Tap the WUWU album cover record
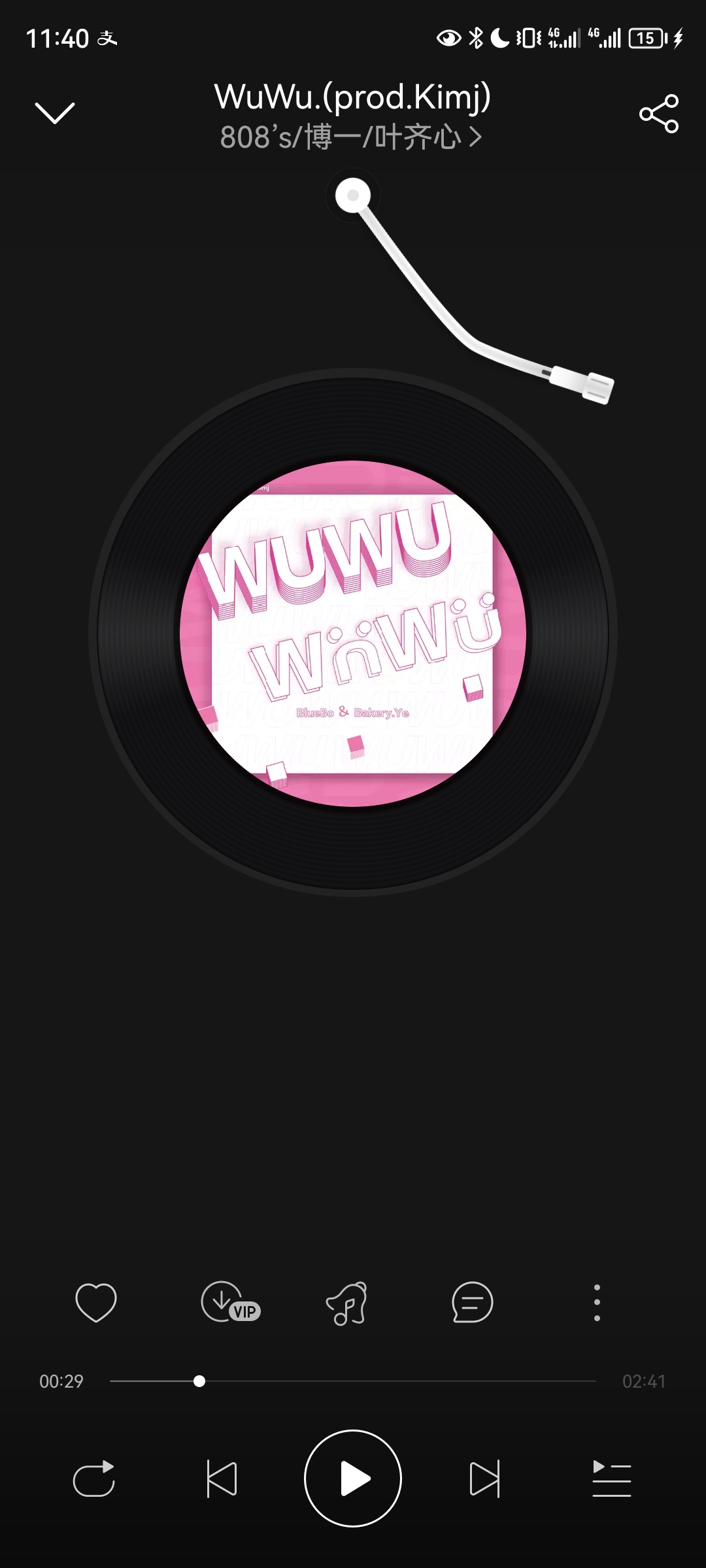 coord(353,632)
